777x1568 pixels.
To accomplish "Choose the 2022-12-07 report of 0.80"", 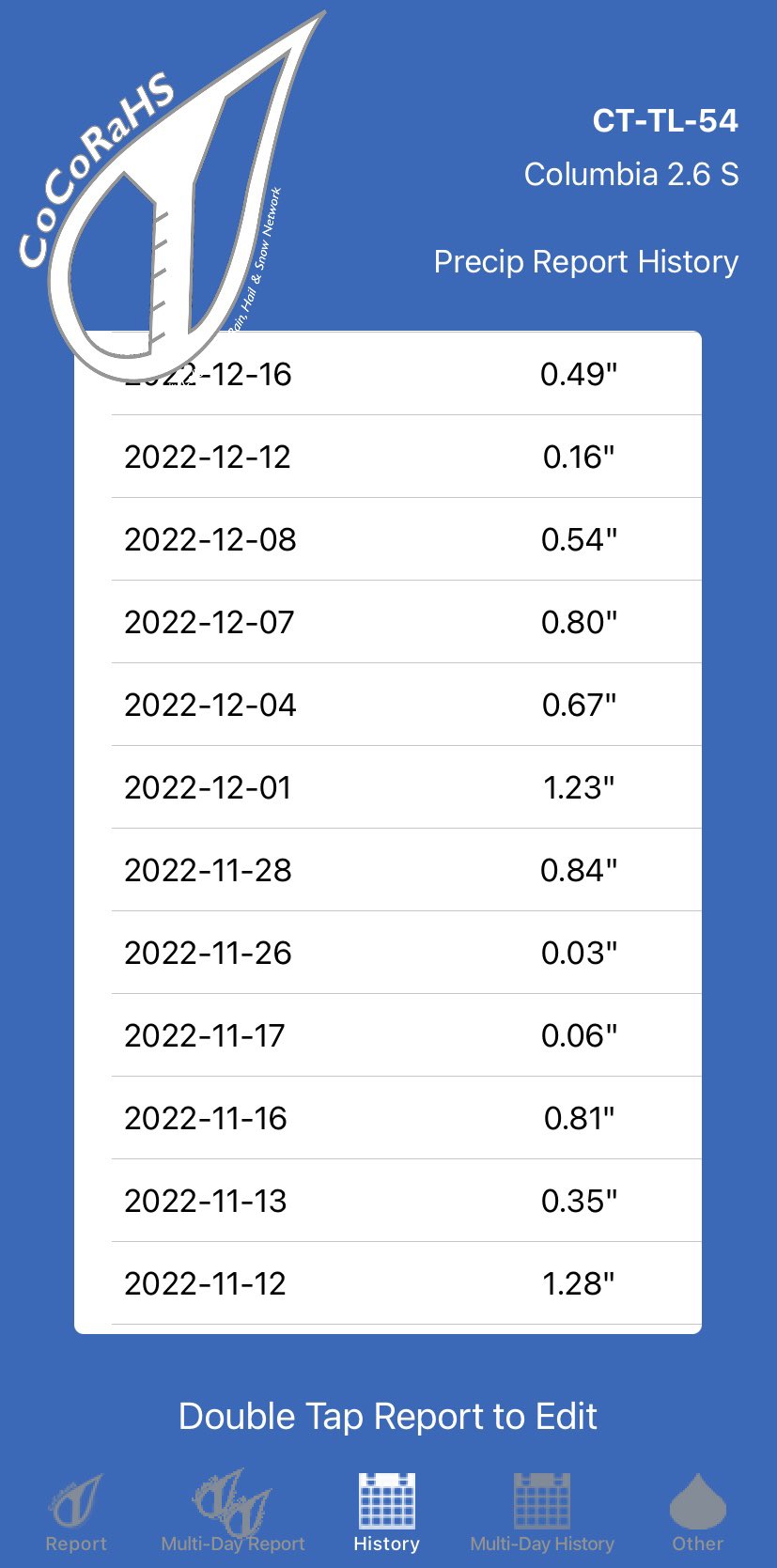I will 388,622.
